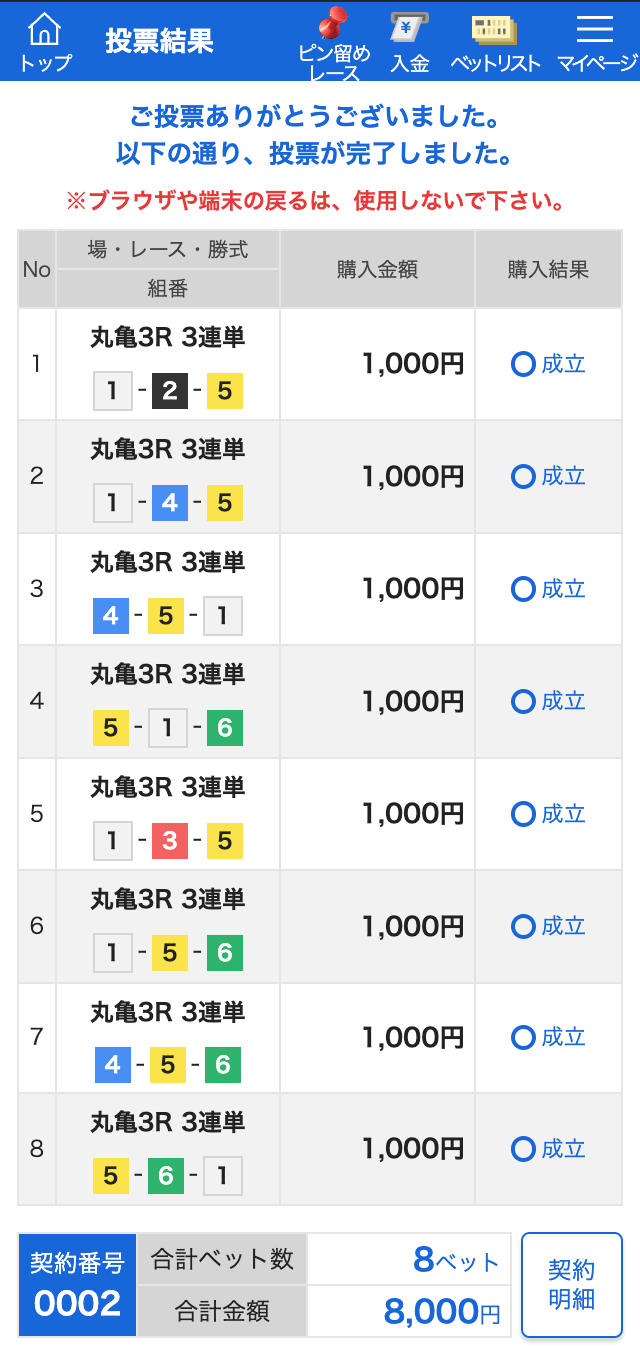The height and width of the screenshot is (1372, 640).
Task: View the ベットリスト bet list
Action: coord(494,42)
